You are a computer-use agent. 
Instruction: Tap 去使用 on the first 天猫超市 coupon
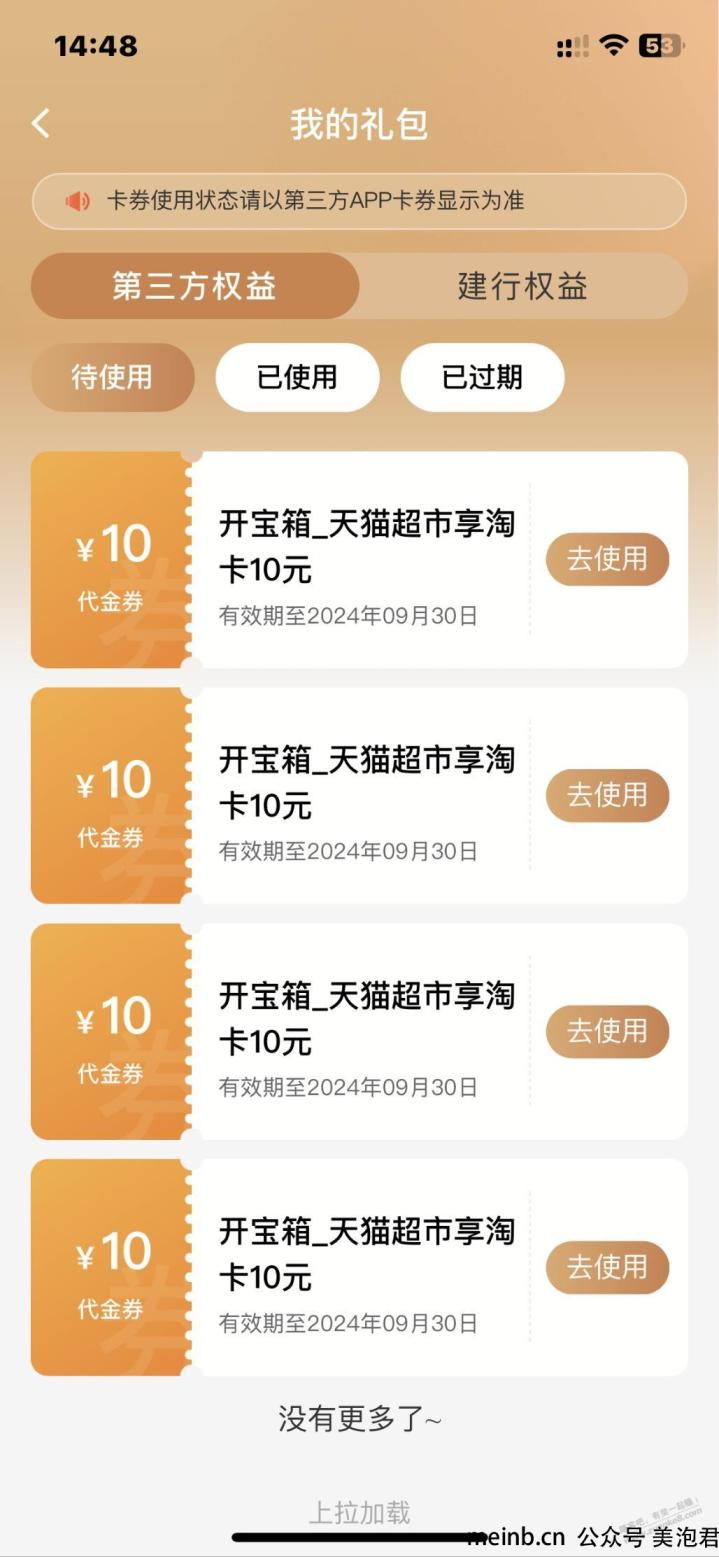coord(607,559)
